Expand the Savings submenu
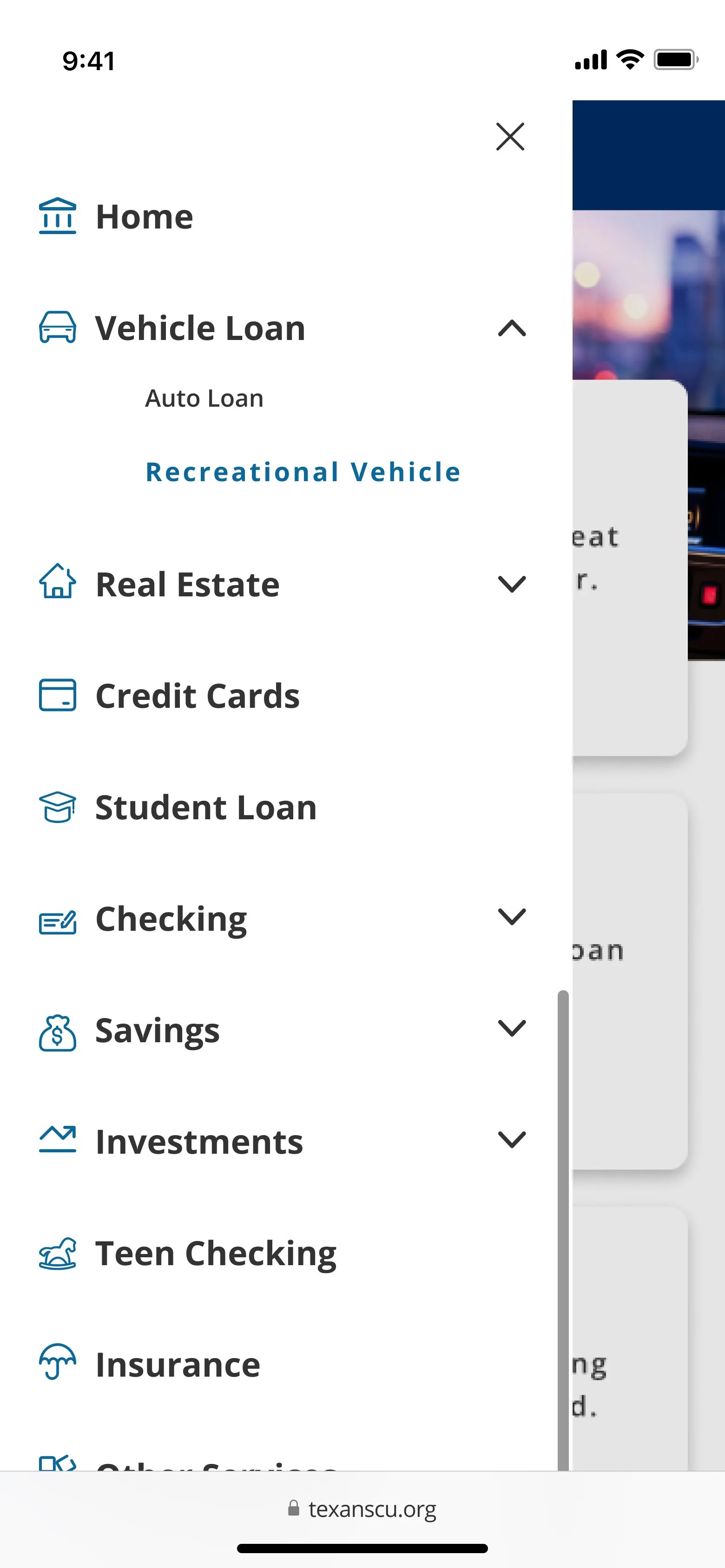Viewport: 725px width, 1568px height. pos(511,1029)
